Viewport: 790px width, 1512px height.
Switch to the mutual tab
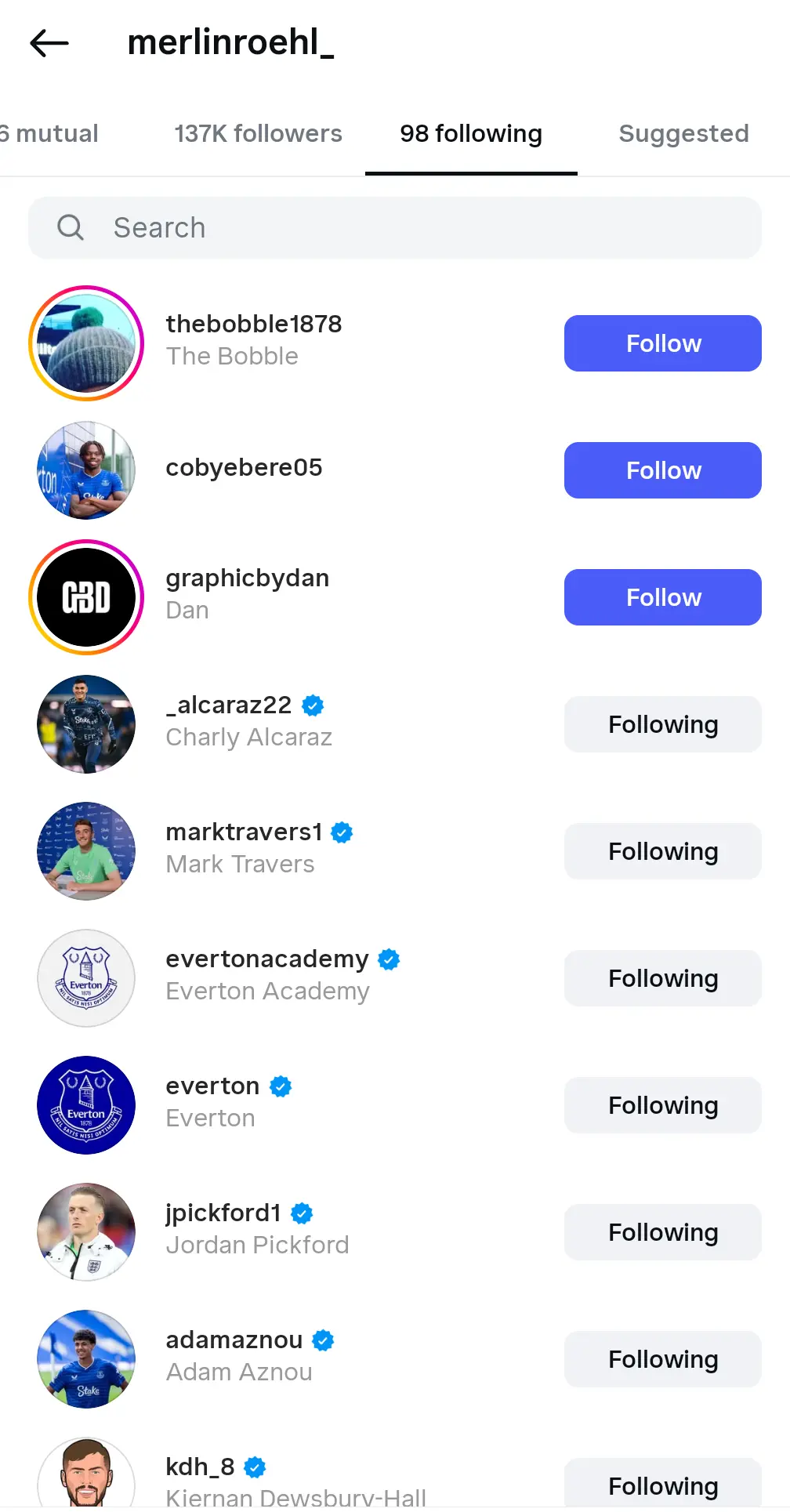coord(50,134)
